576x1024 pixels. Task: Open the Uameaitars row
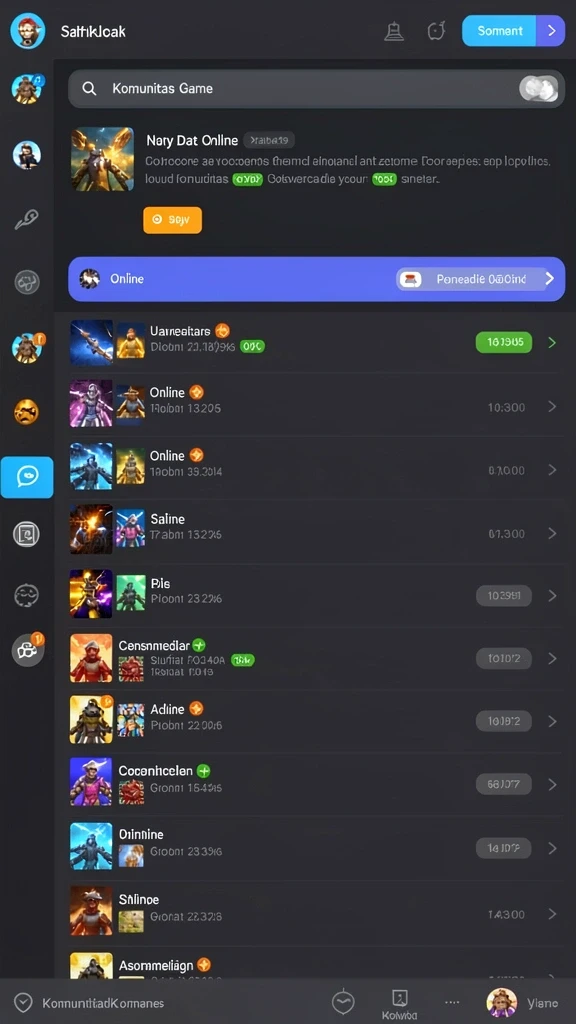pyautogui.click(x=316, y=342)
